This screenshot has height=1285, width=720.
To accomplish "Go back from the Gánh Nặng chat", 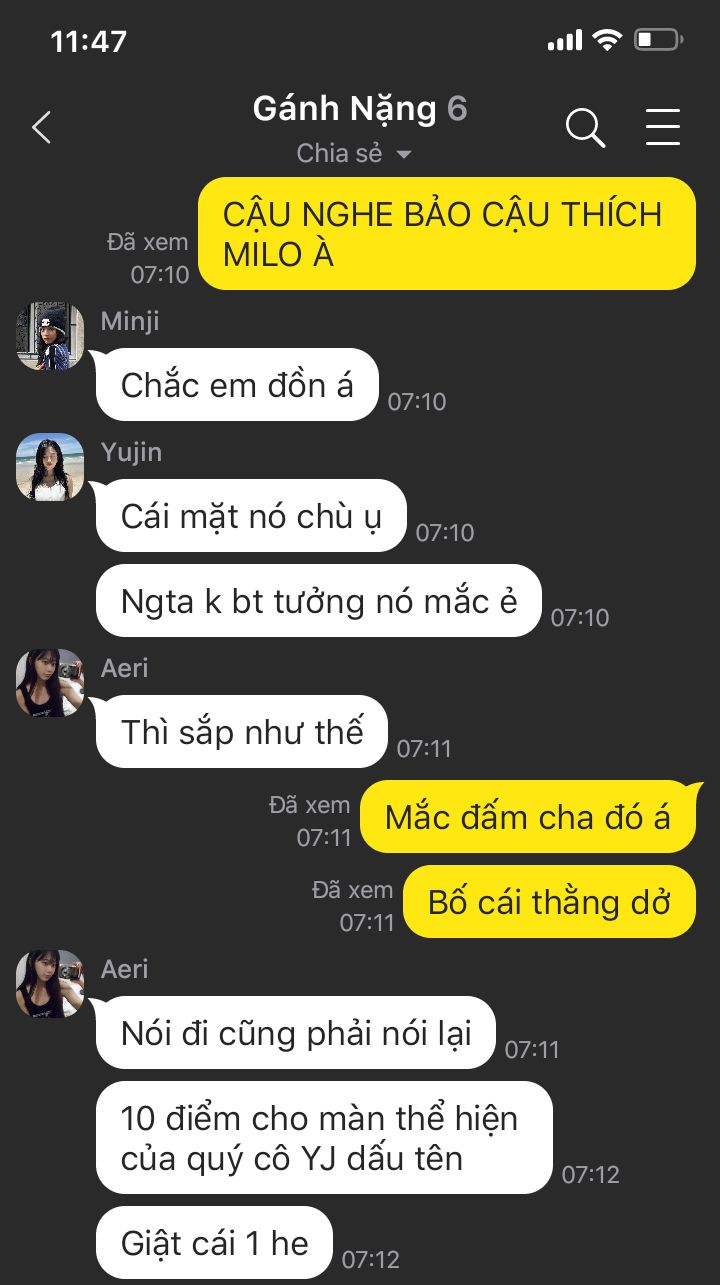I will coord(42,128).
